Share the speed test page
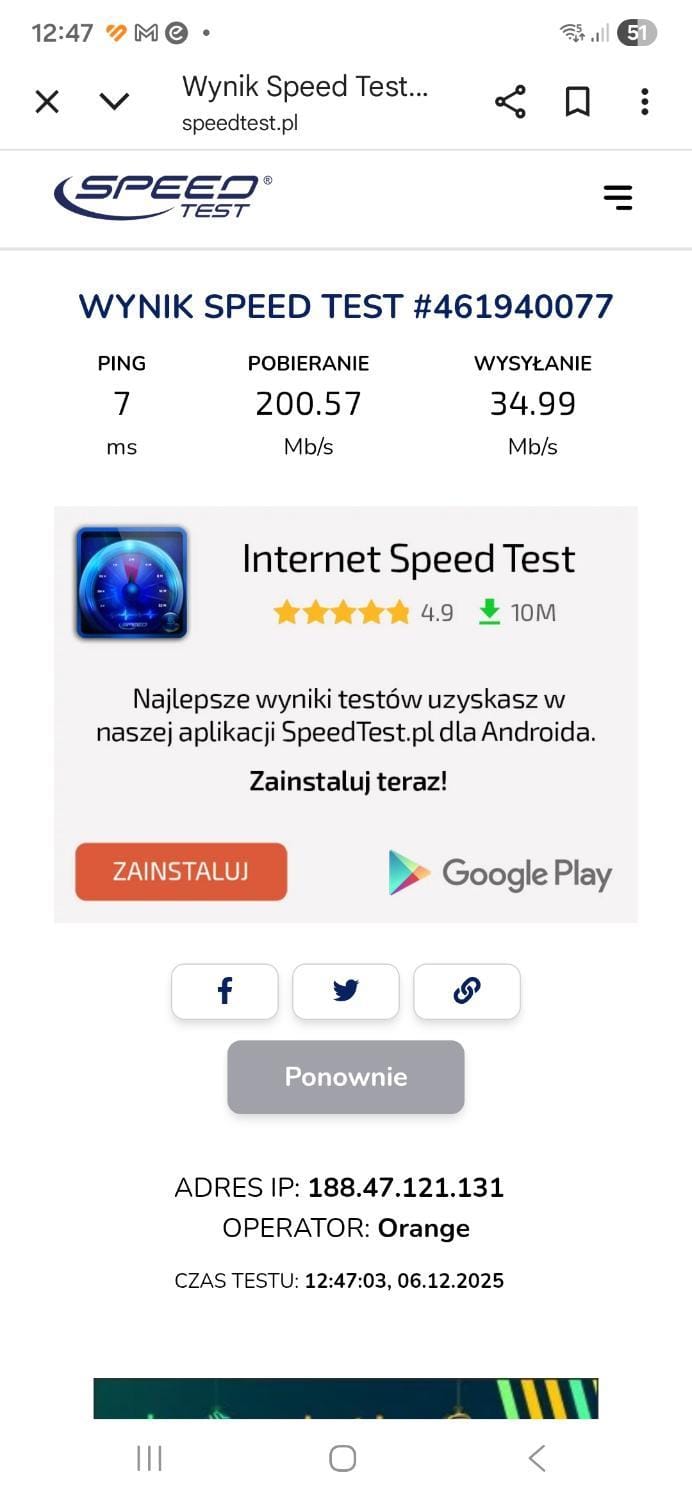 click(x=510, y=101)
